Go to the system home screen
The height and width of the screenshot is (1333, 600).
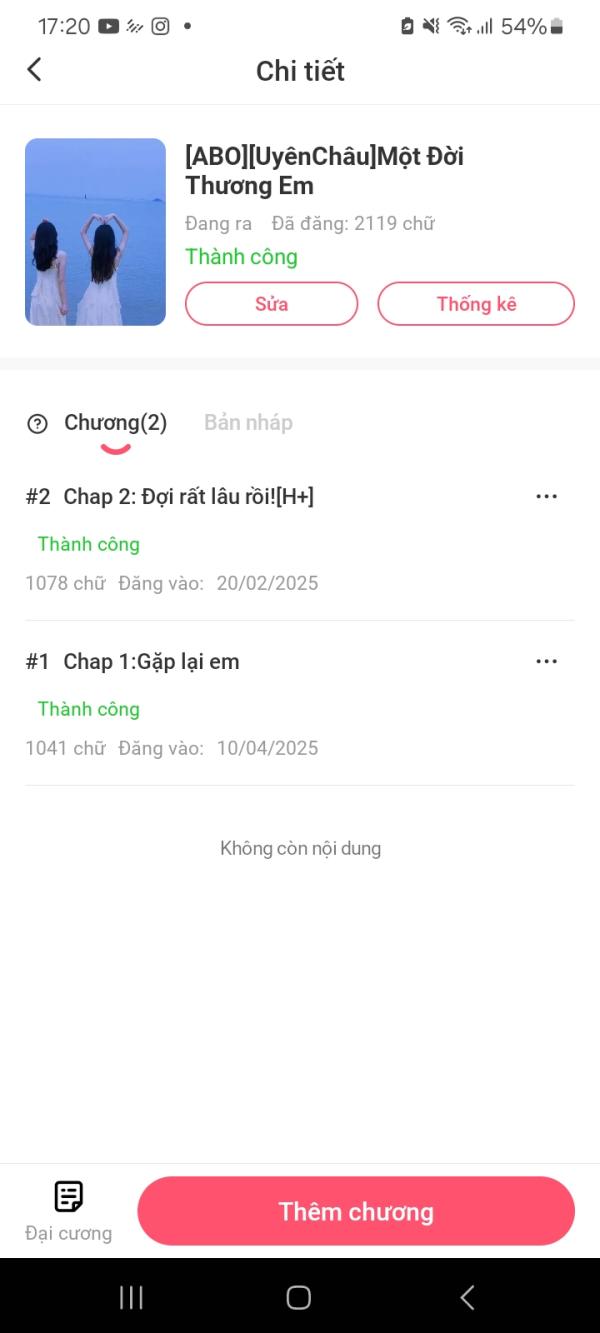click(299, 1297)
